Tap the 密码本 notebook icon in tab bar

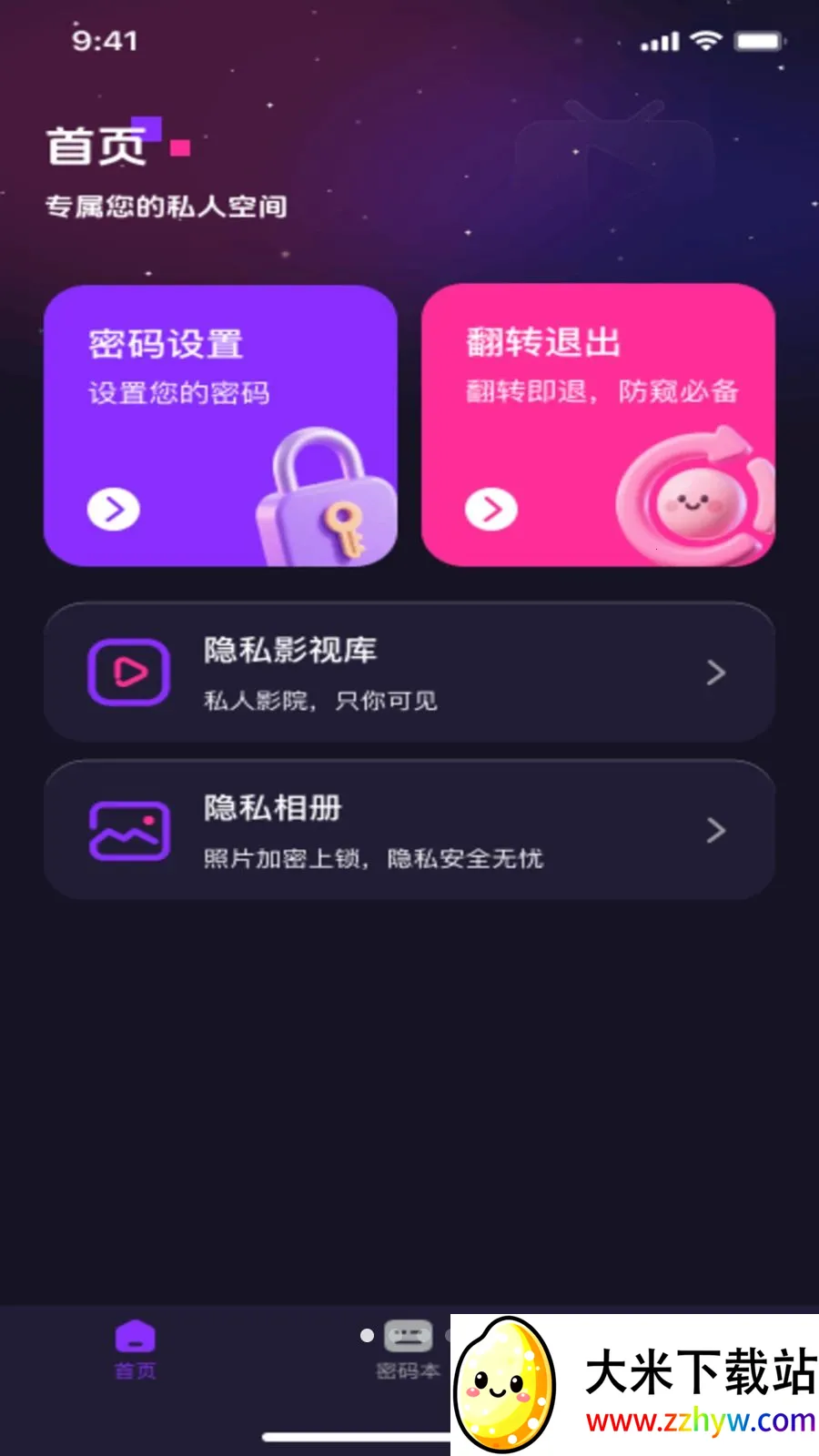tap(409, 1335)
